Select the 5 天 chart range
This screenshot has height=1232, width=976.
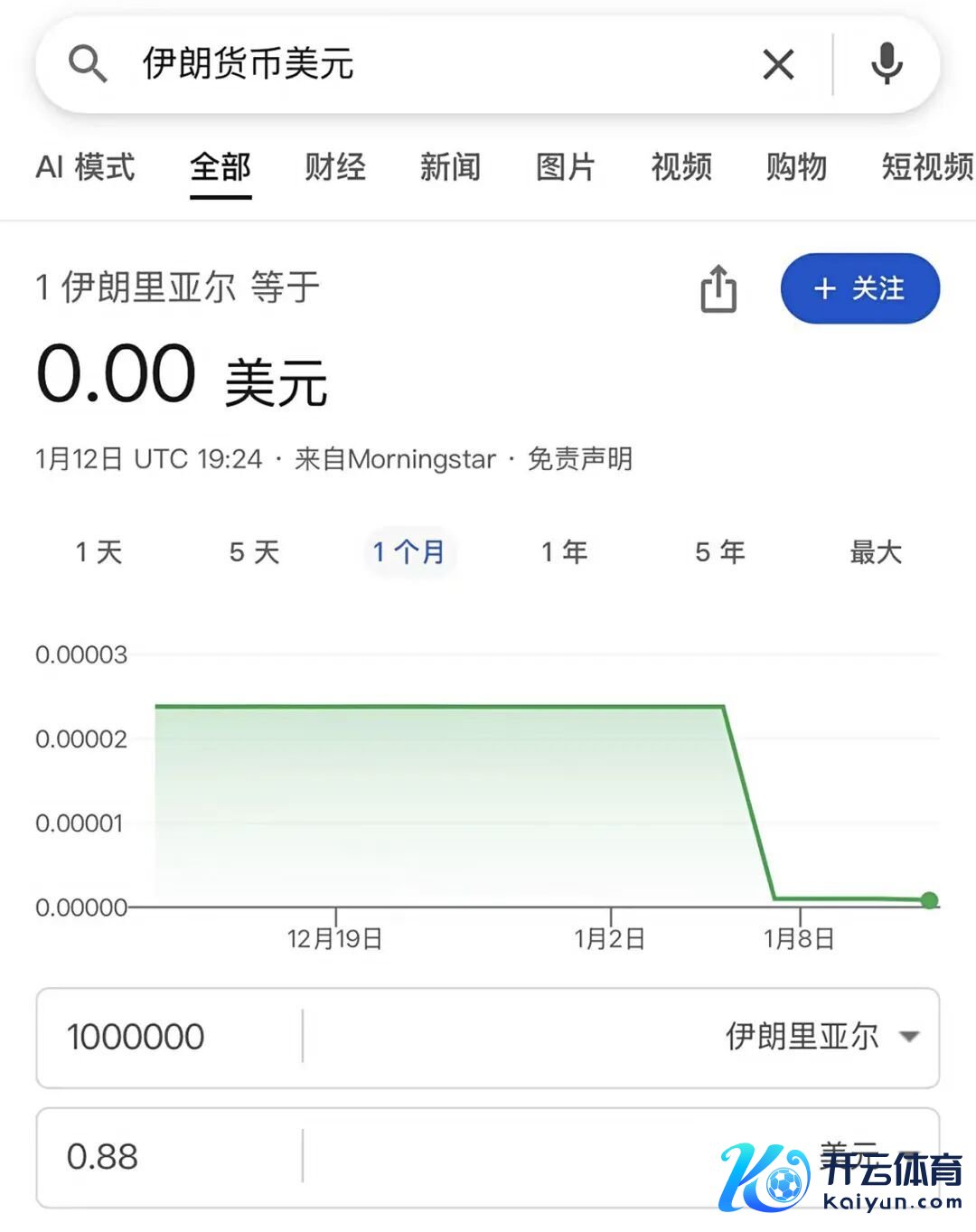click(254, 551)
